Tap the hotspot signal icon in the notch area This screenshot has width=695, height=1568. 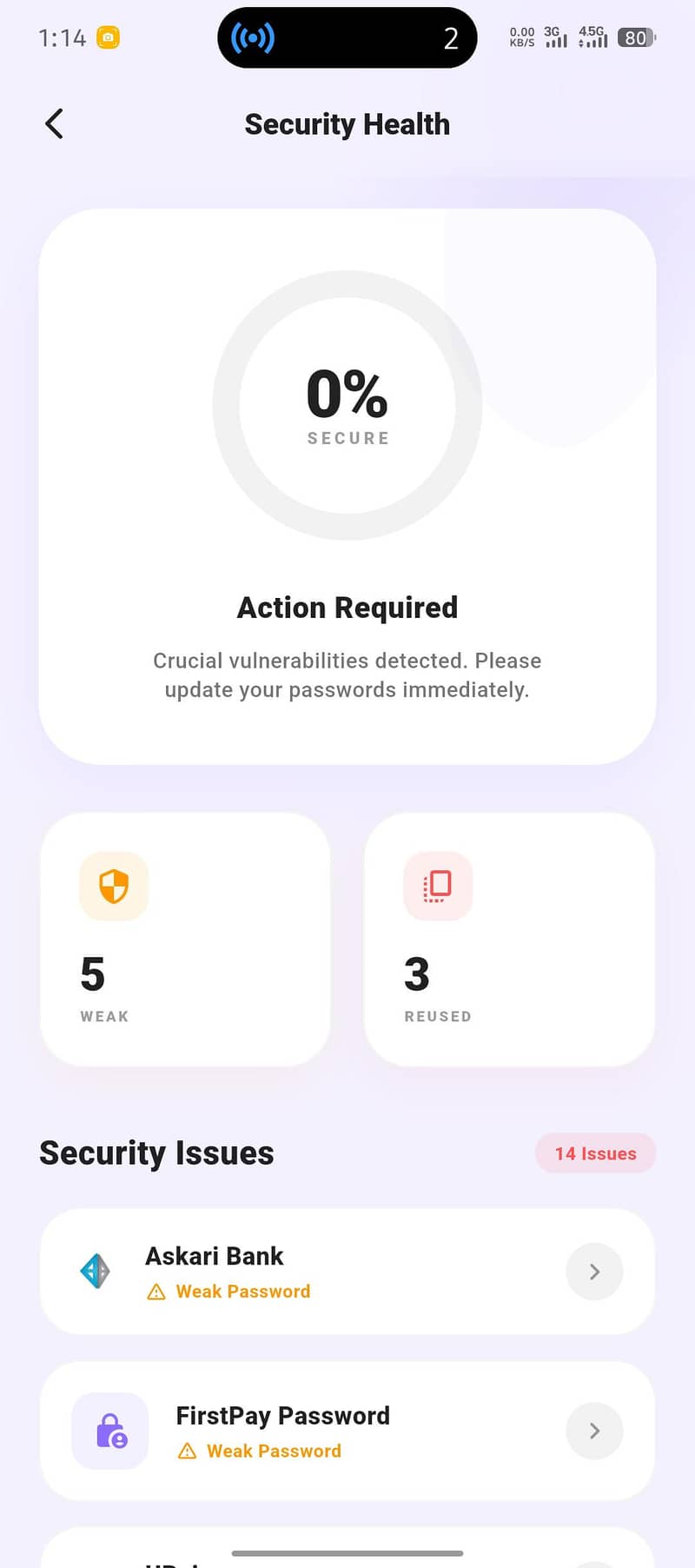tap(251, 37)
